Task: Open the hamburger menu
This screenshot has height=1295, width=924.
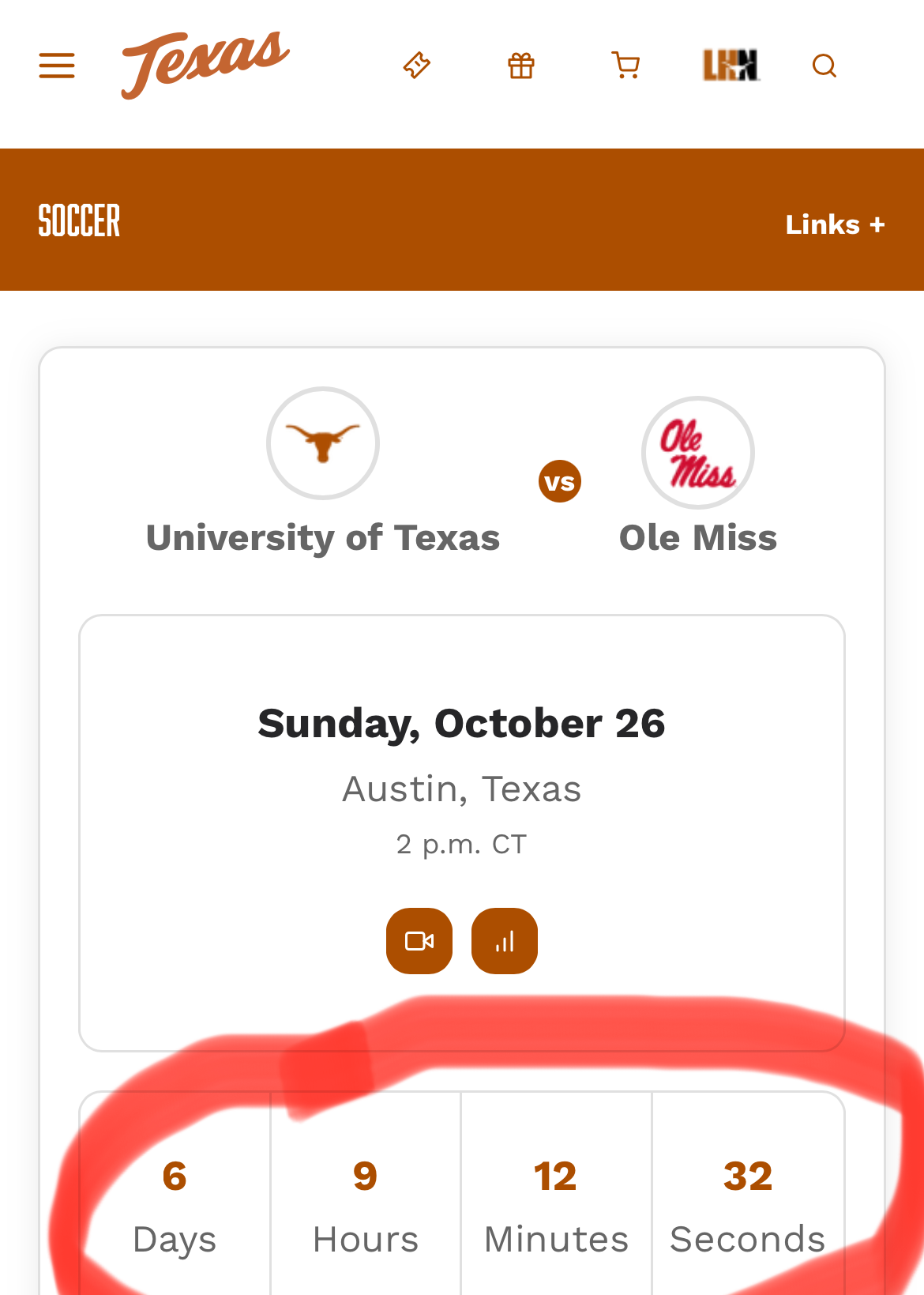Action: tap(57, 66)
